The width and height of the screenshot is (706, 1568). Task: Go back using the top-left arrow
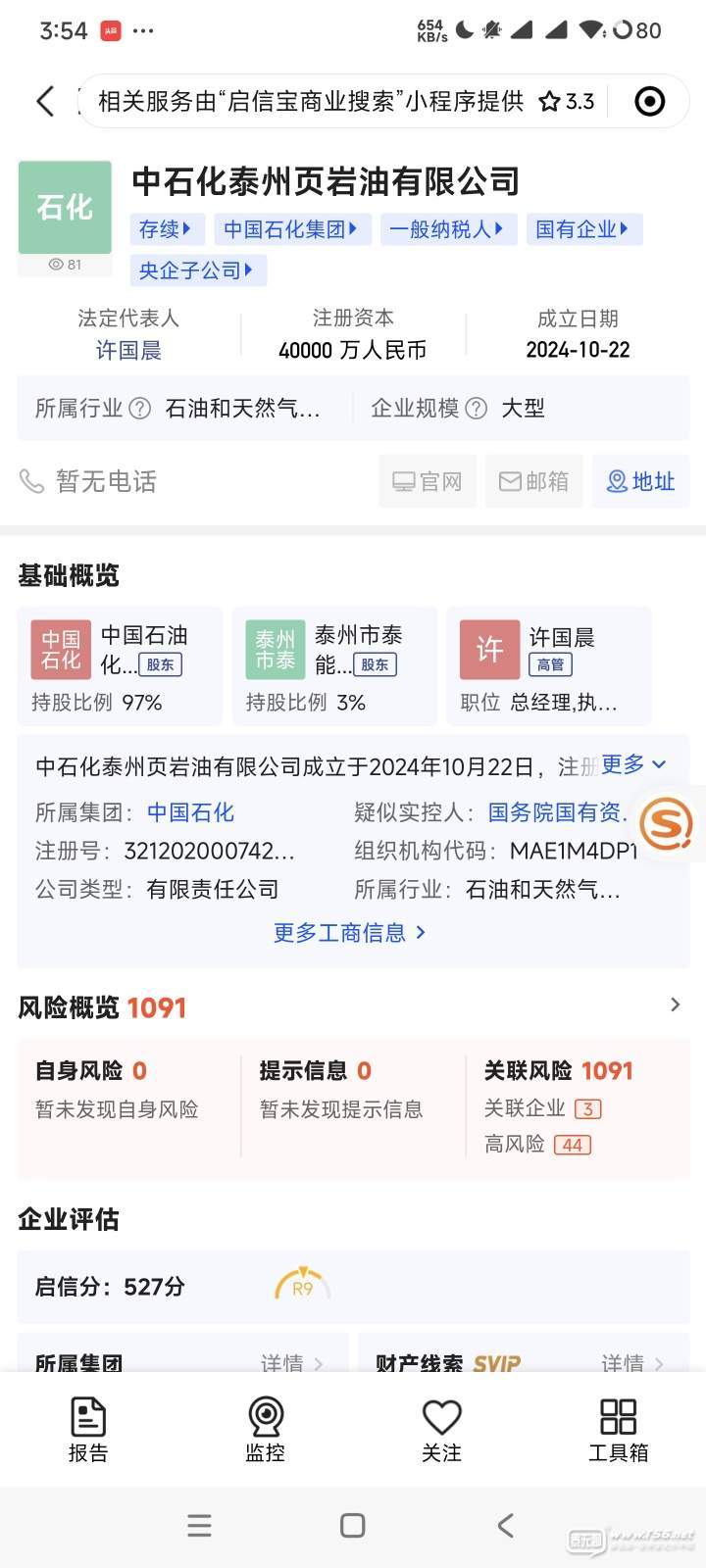pyautogui.click(x=45, y=101)
